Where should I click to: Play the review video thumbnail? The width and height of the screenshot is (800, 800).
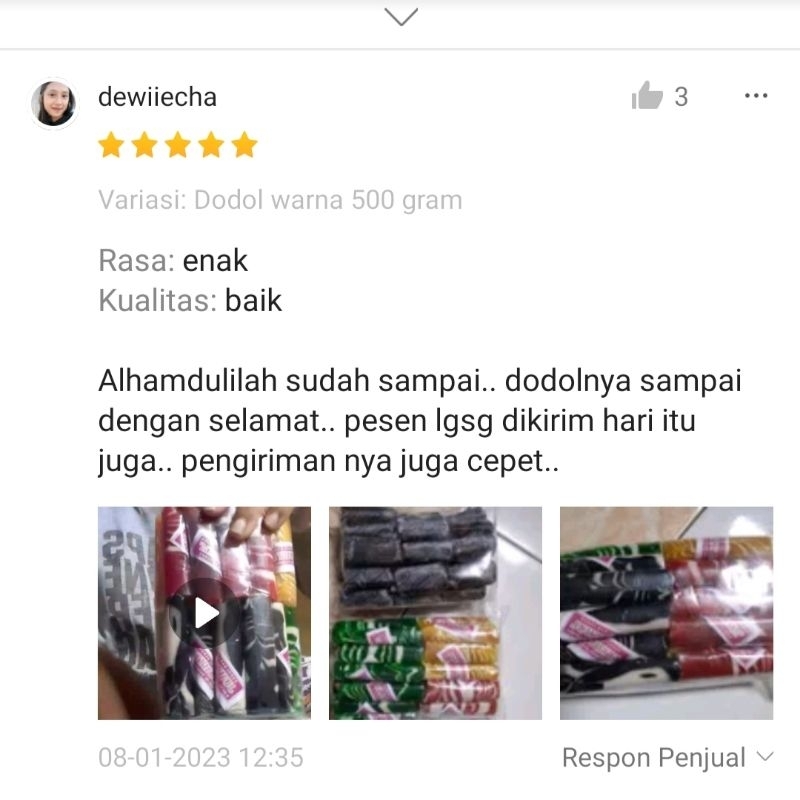tap(204, 612)
